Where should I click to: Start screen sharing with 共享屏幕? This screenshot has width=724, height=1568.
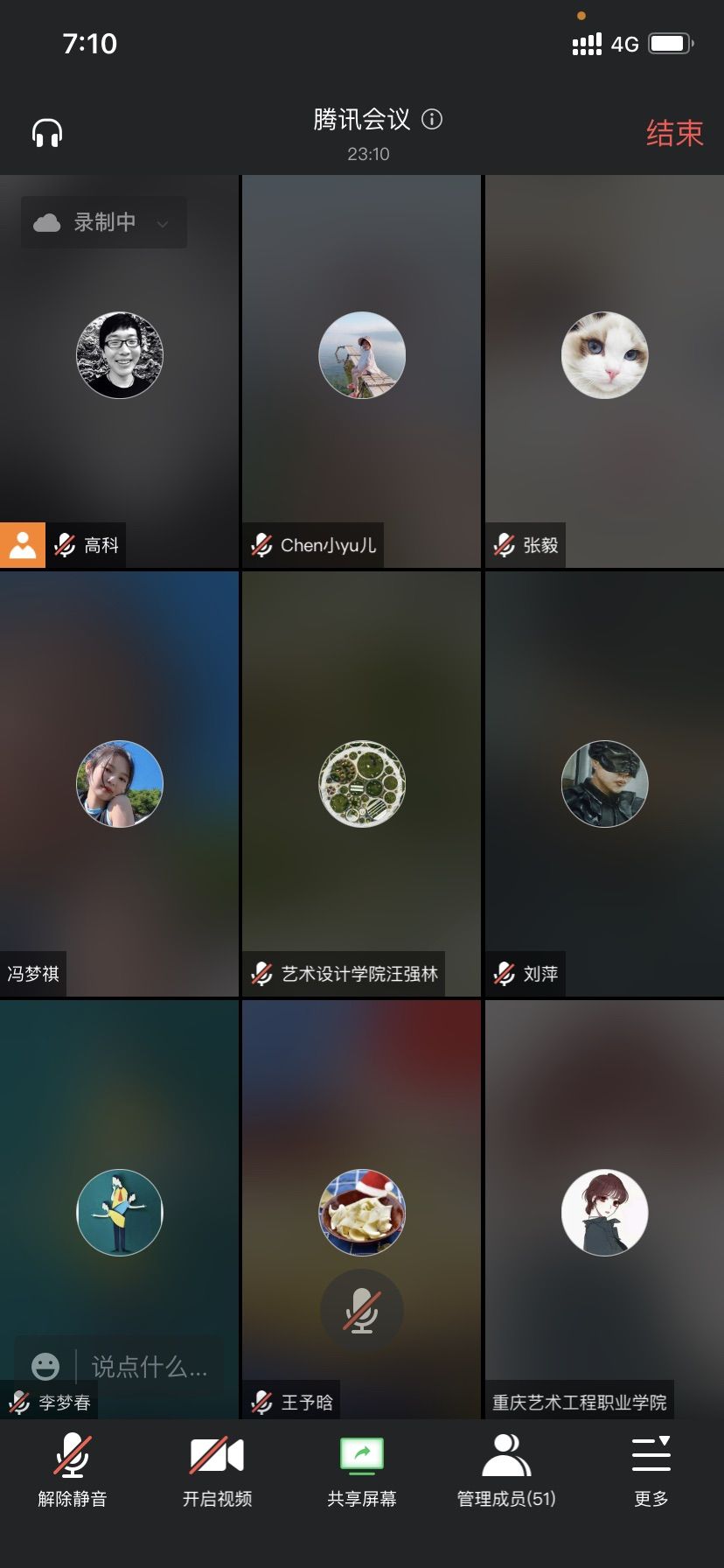[362, 1470]
